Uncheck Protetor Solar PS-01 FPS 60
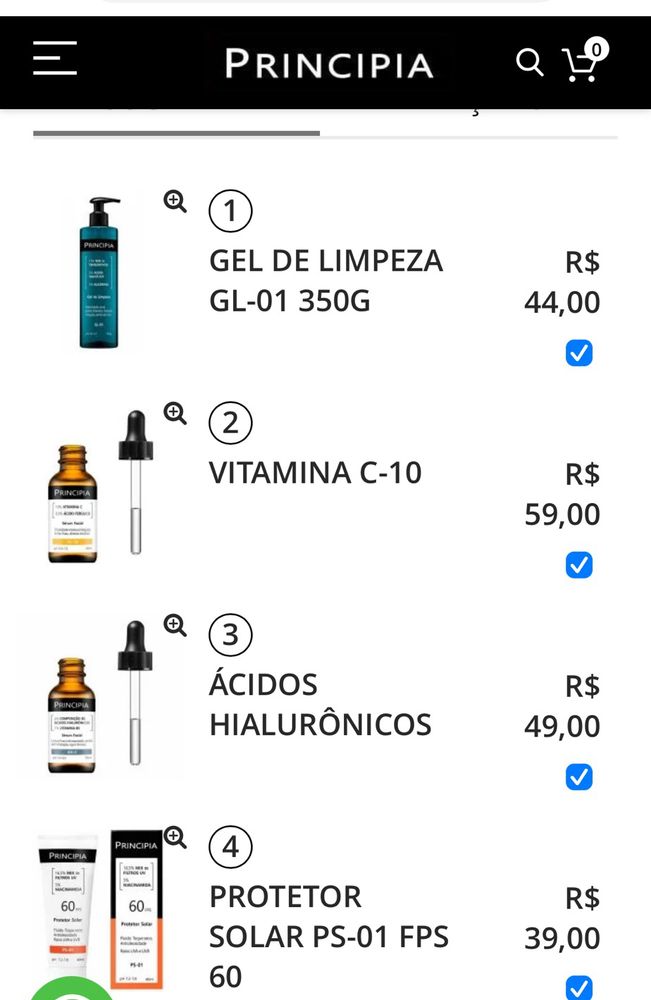This screenshot has height=1000, width=651. point(579,986)
